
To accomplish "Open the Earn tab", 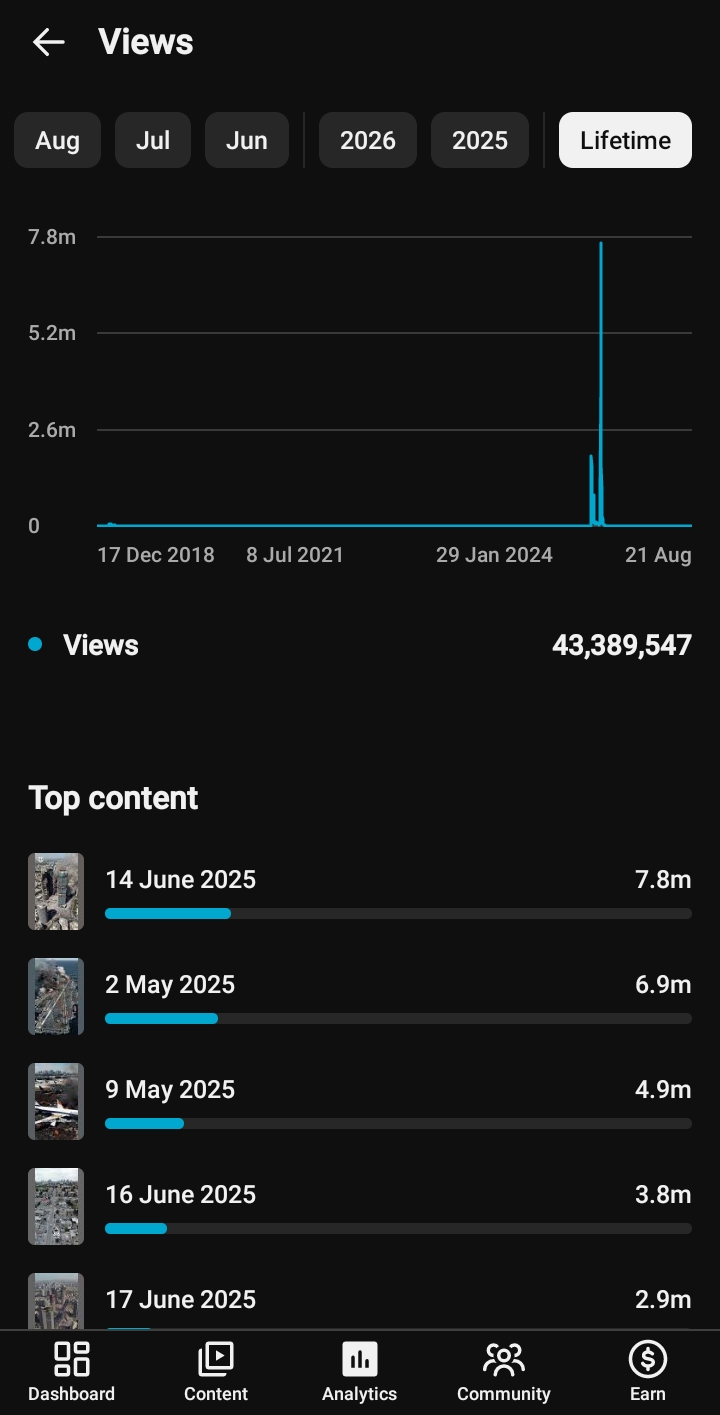I will (x=648, y=1372).
